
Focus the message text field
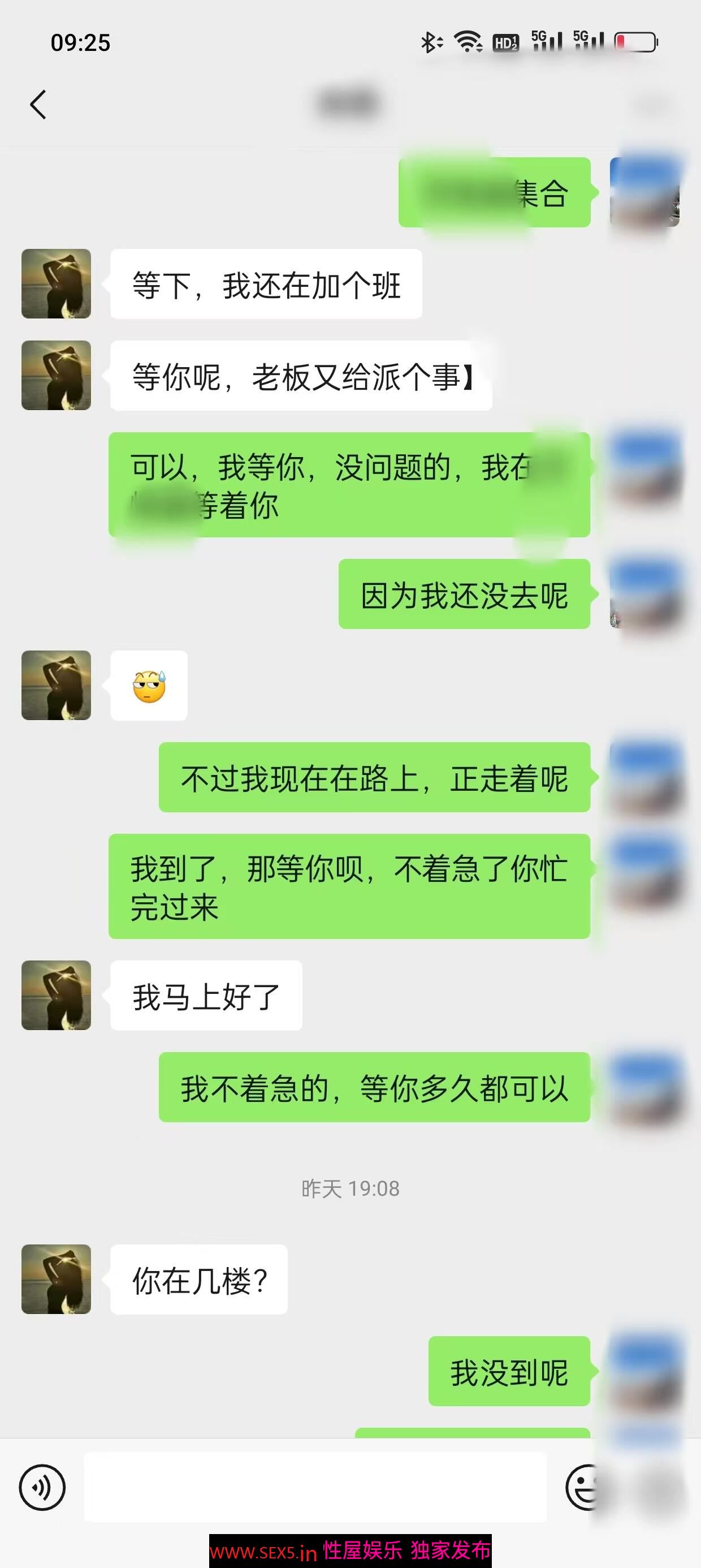(x=314, y=1487)
